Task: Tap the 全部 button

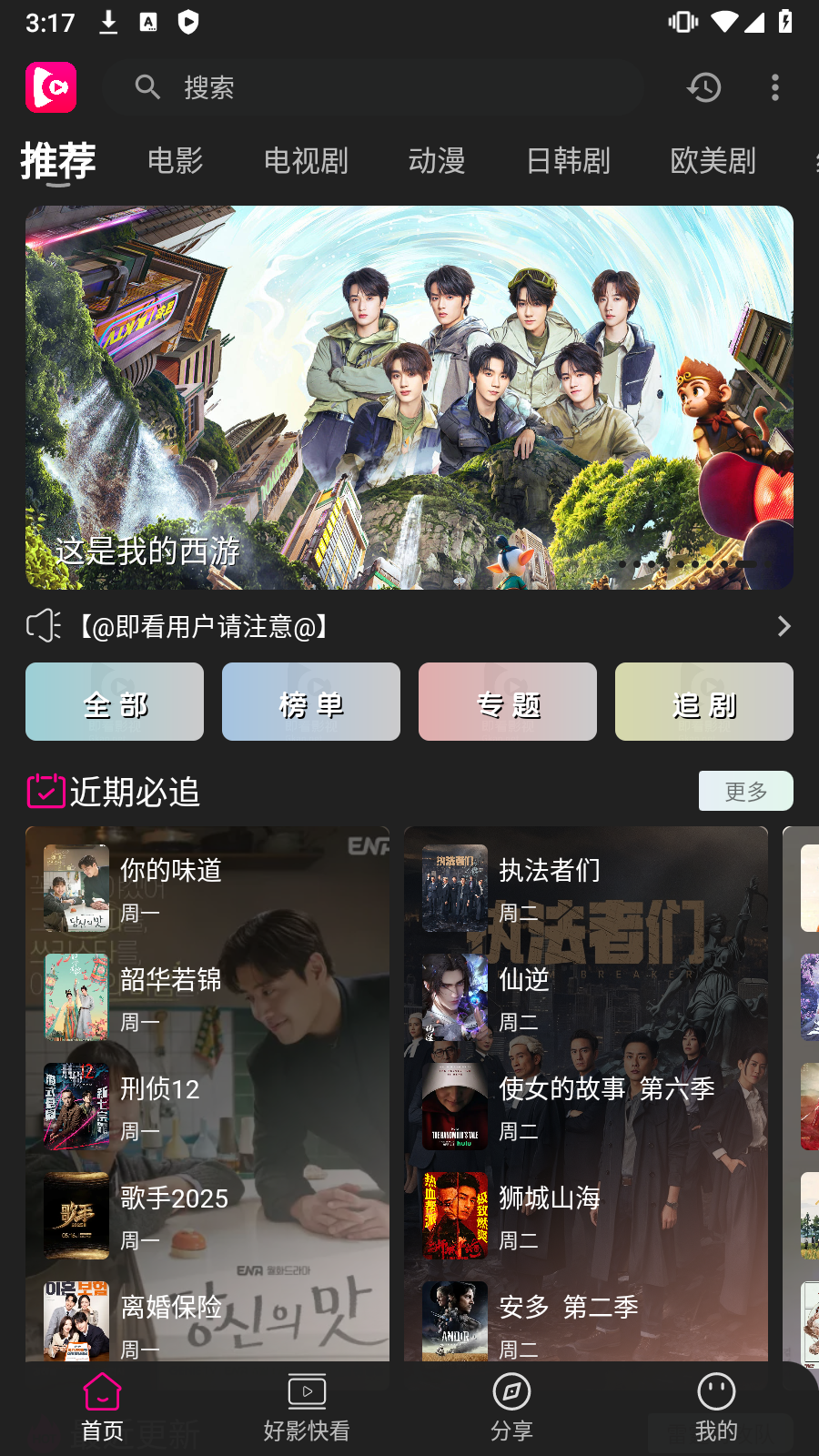Action: pos(115,702)
